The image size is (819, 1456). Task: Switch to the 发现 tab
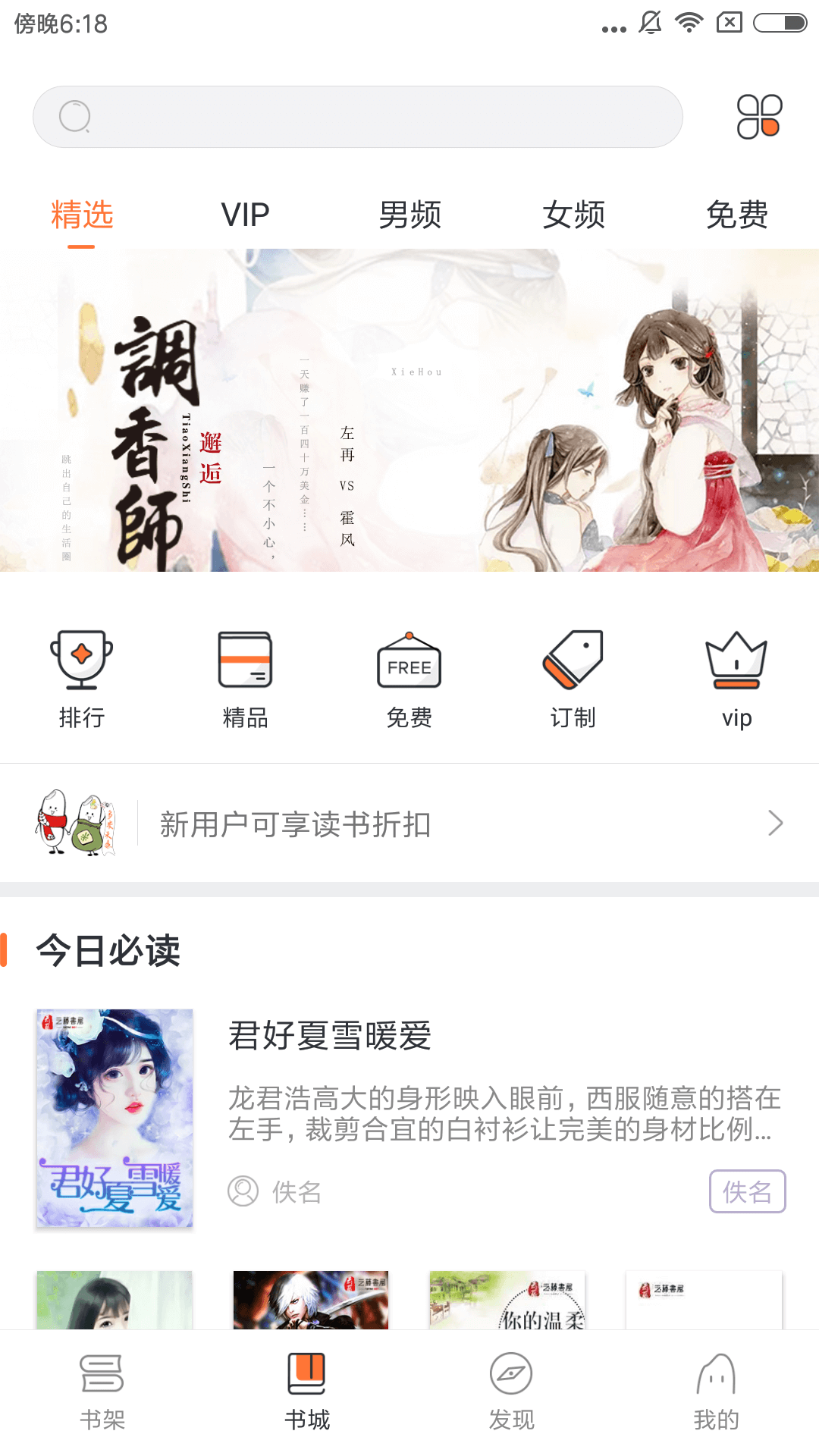[512, 1392]
